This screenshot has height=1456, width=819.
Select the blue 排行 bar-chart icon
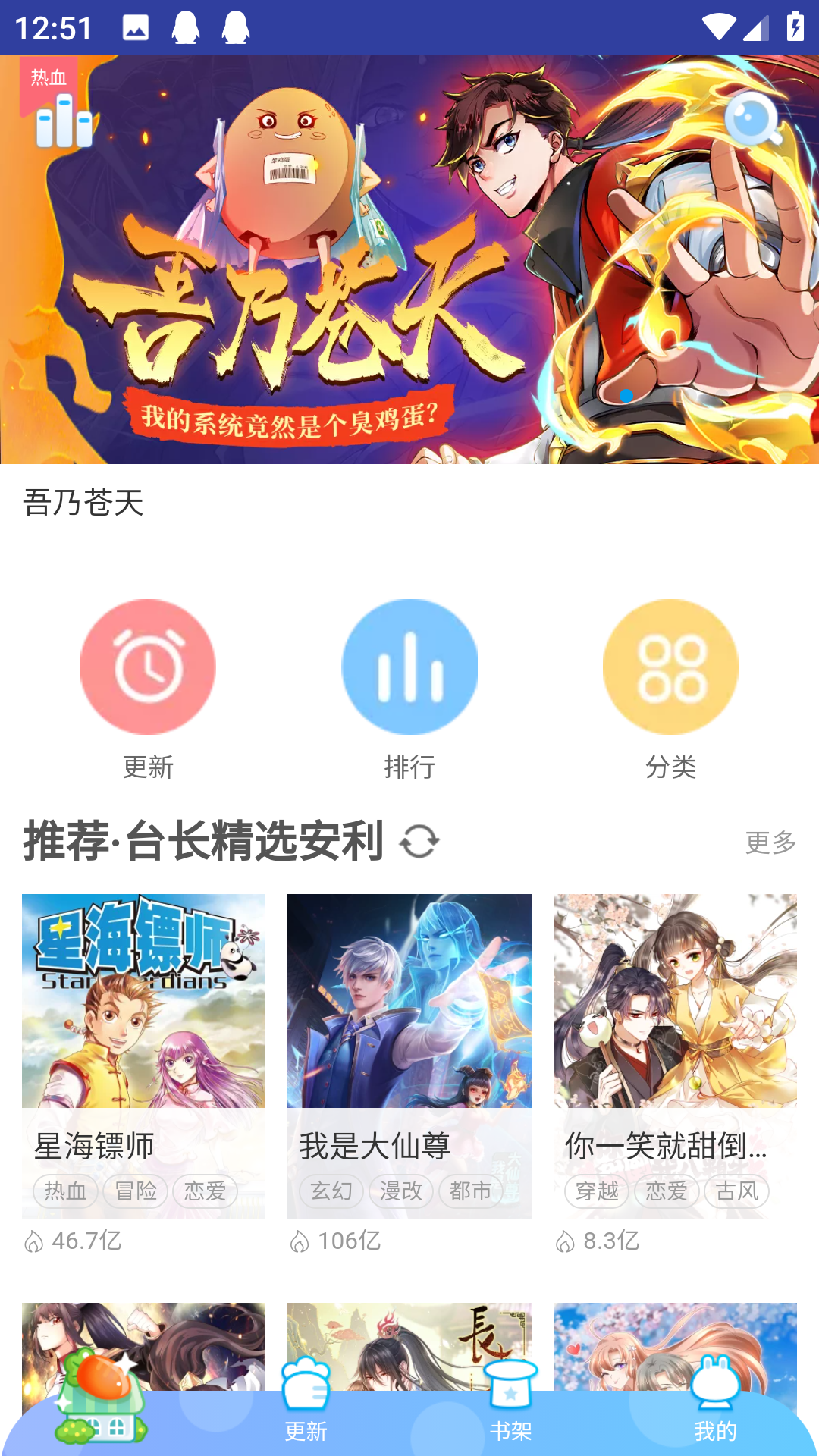tap(409, 665)
